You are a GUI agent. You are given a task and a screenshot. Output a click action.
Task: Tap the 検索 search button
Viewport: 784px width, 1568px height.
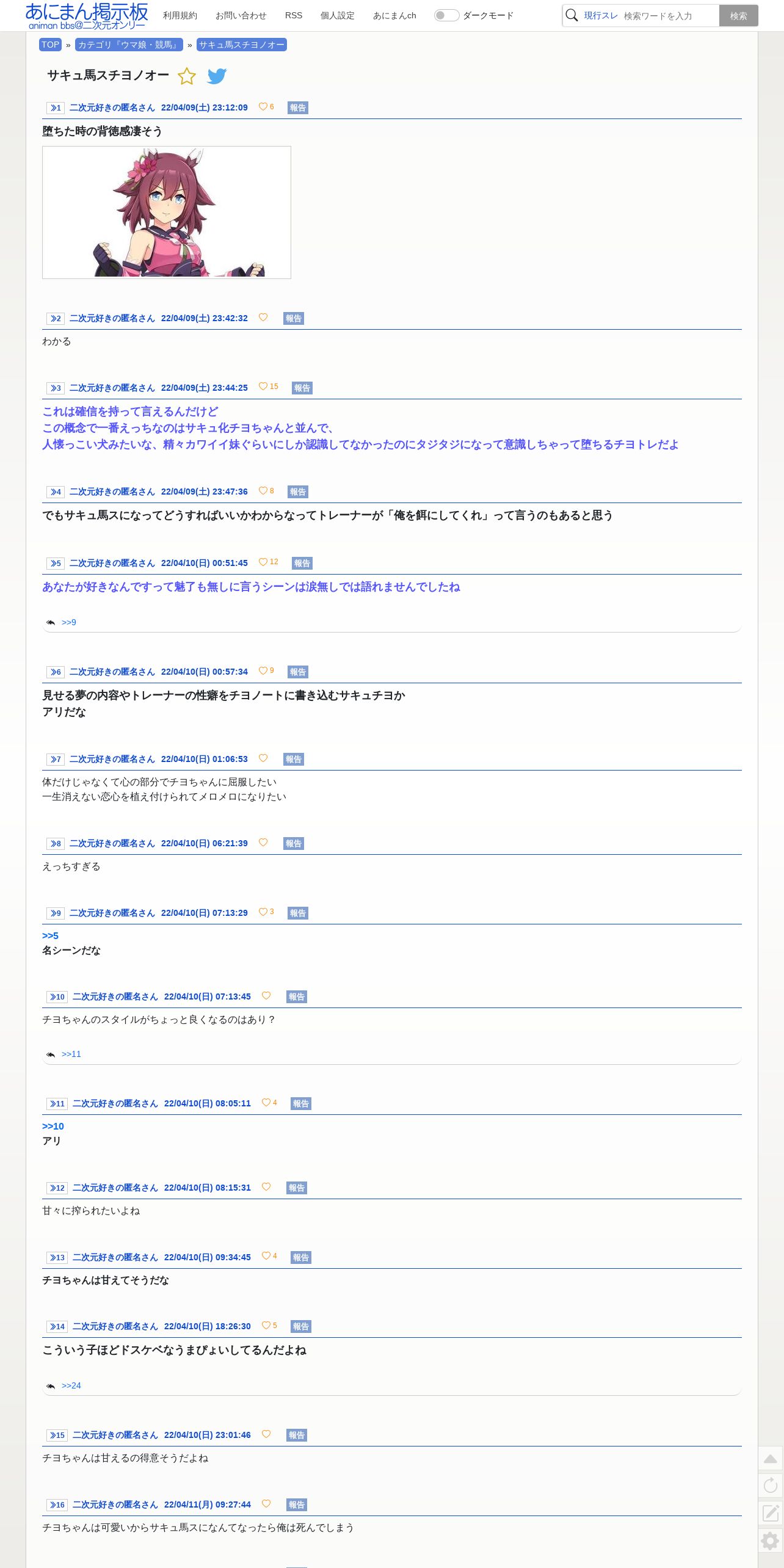click(739, 16)
